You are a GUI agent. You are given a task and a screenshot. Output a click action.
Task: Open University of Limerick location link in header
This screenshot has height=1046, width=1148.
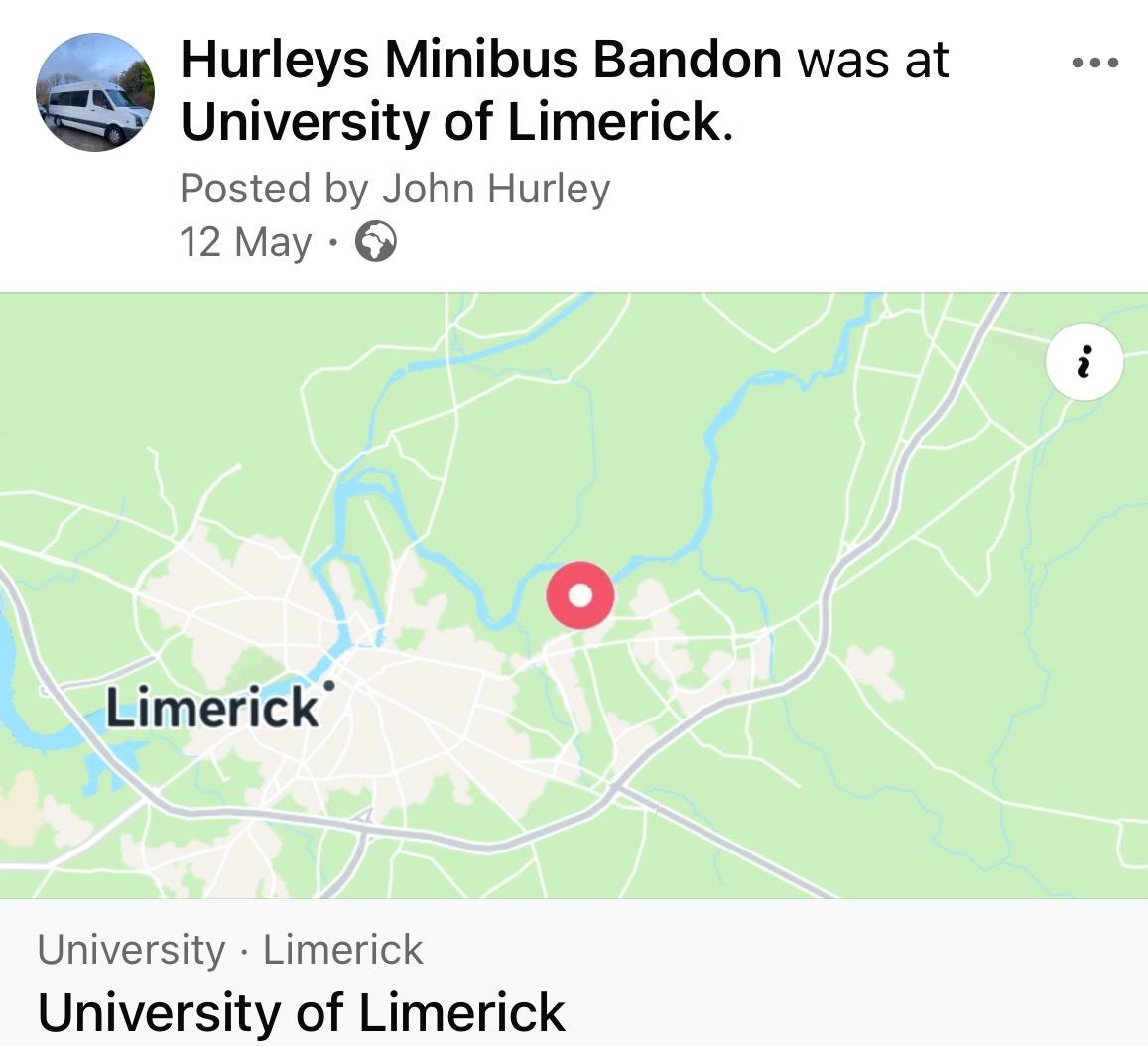(x=456, y=122)
